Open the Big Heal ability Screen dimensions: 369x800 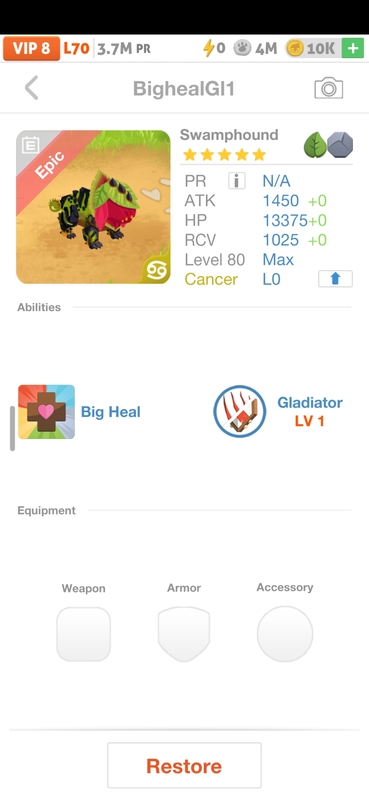(x=79, y=412)
